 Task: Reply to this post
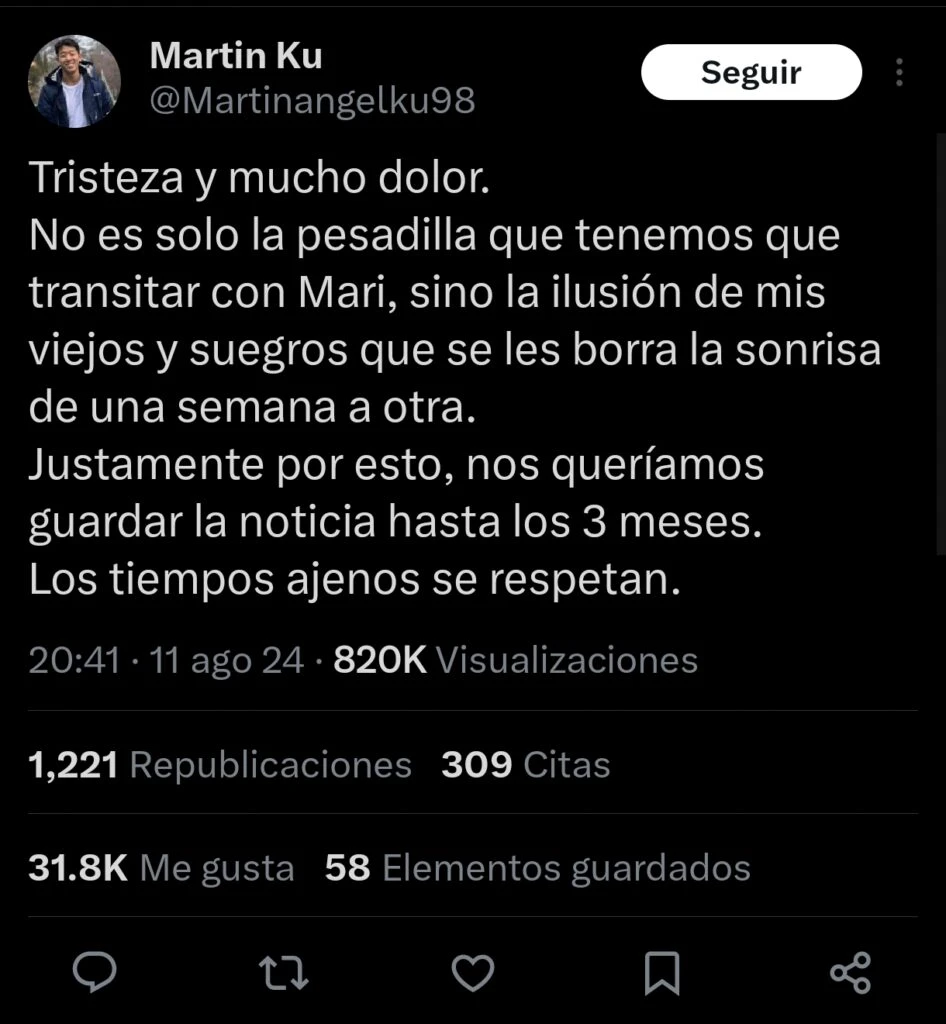[96, 971]
